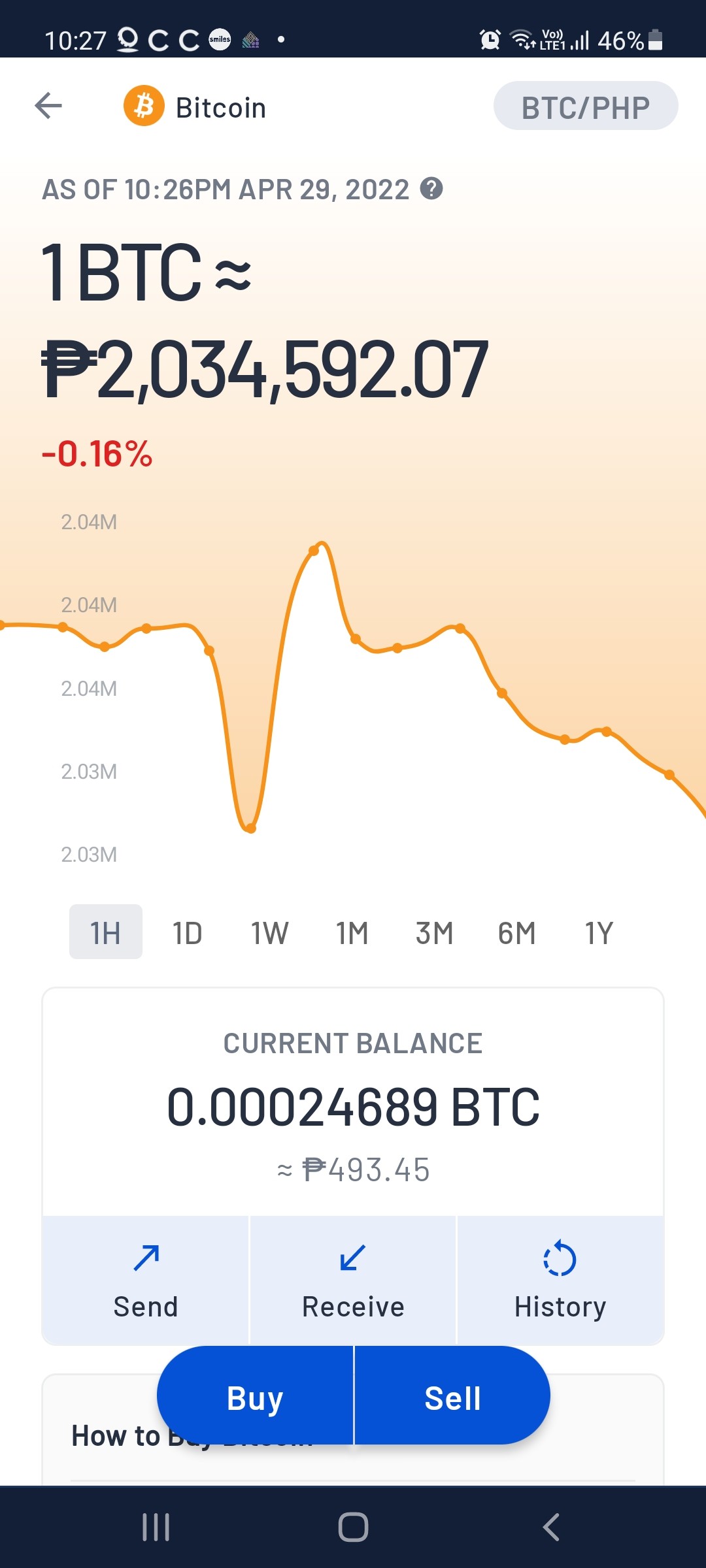Open Receive to get Bitcoin

tap(353, 1281)
